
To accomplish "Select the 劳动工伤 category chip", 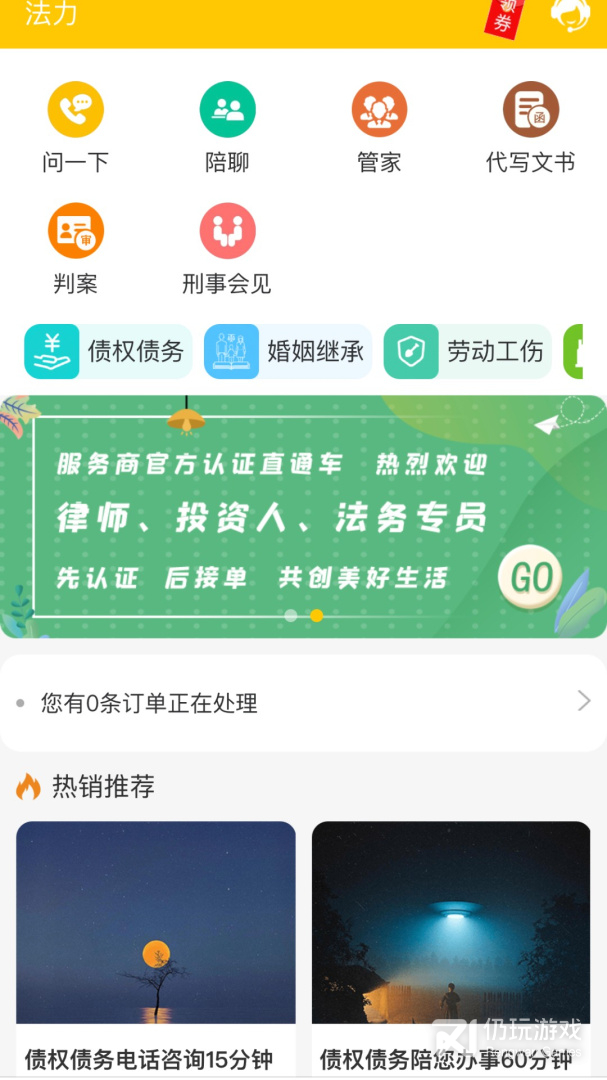I will [468, 351].
